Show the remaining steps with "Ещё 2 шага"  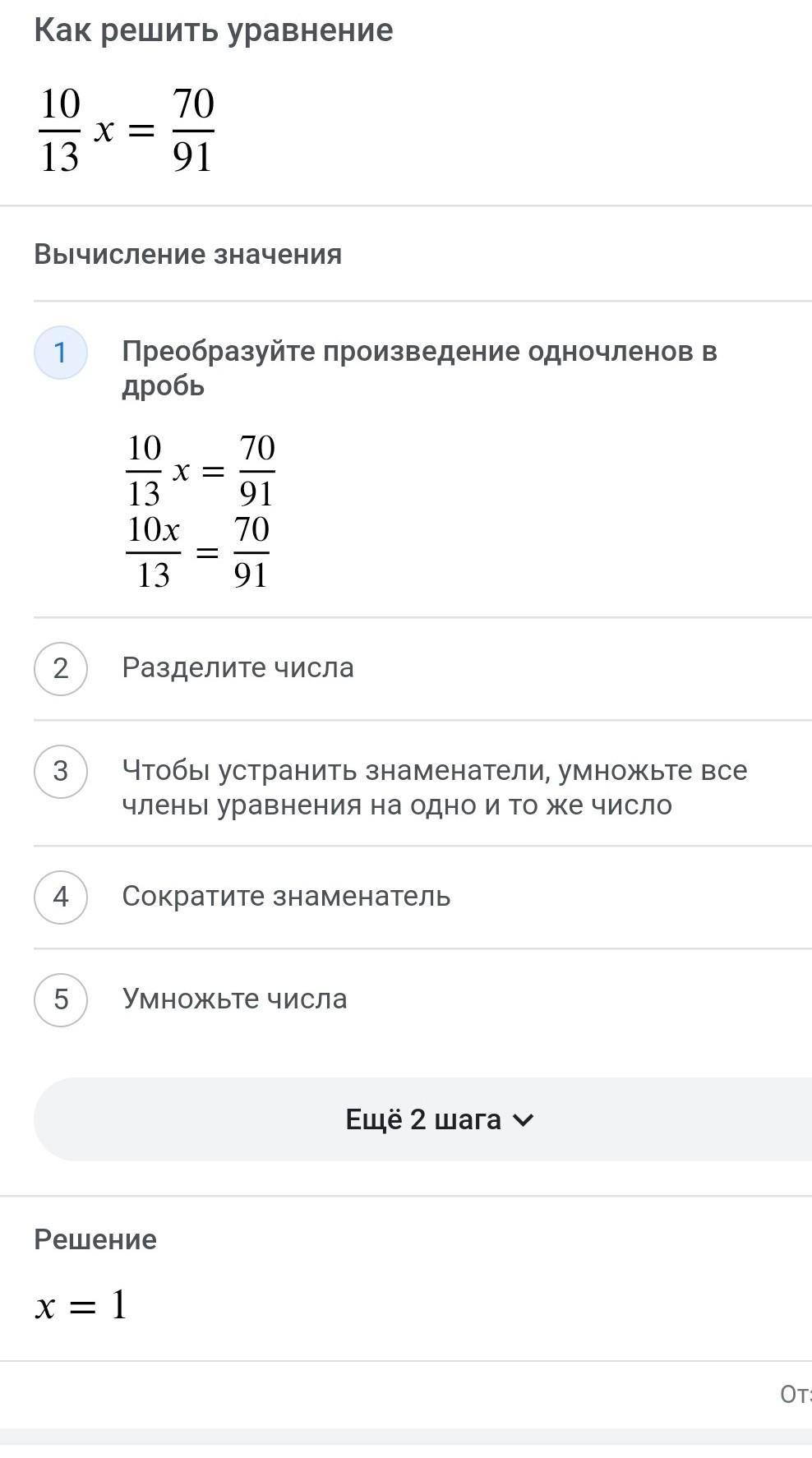[439, 1119]
